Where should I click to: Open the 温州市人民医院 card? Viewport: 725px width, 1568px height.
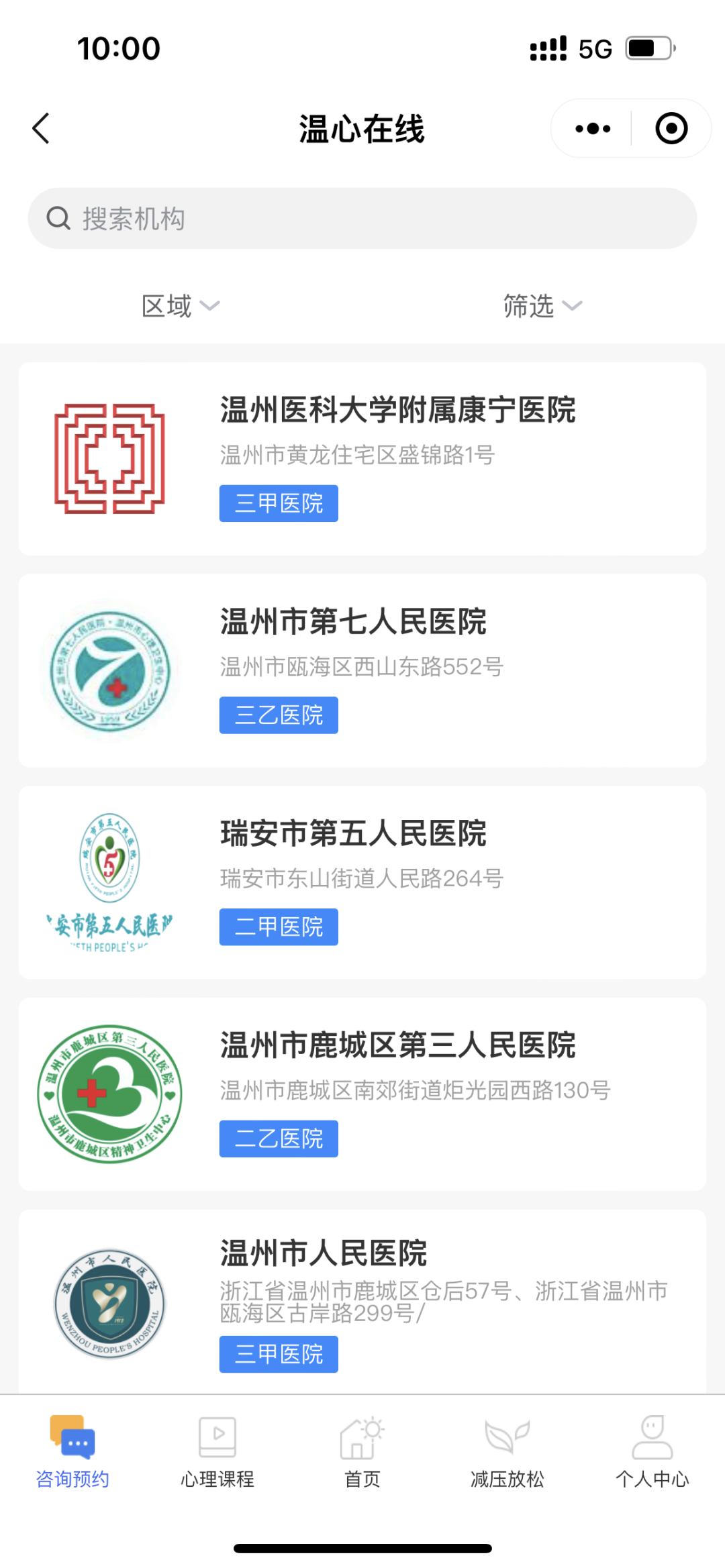(x=362, y=1302)
